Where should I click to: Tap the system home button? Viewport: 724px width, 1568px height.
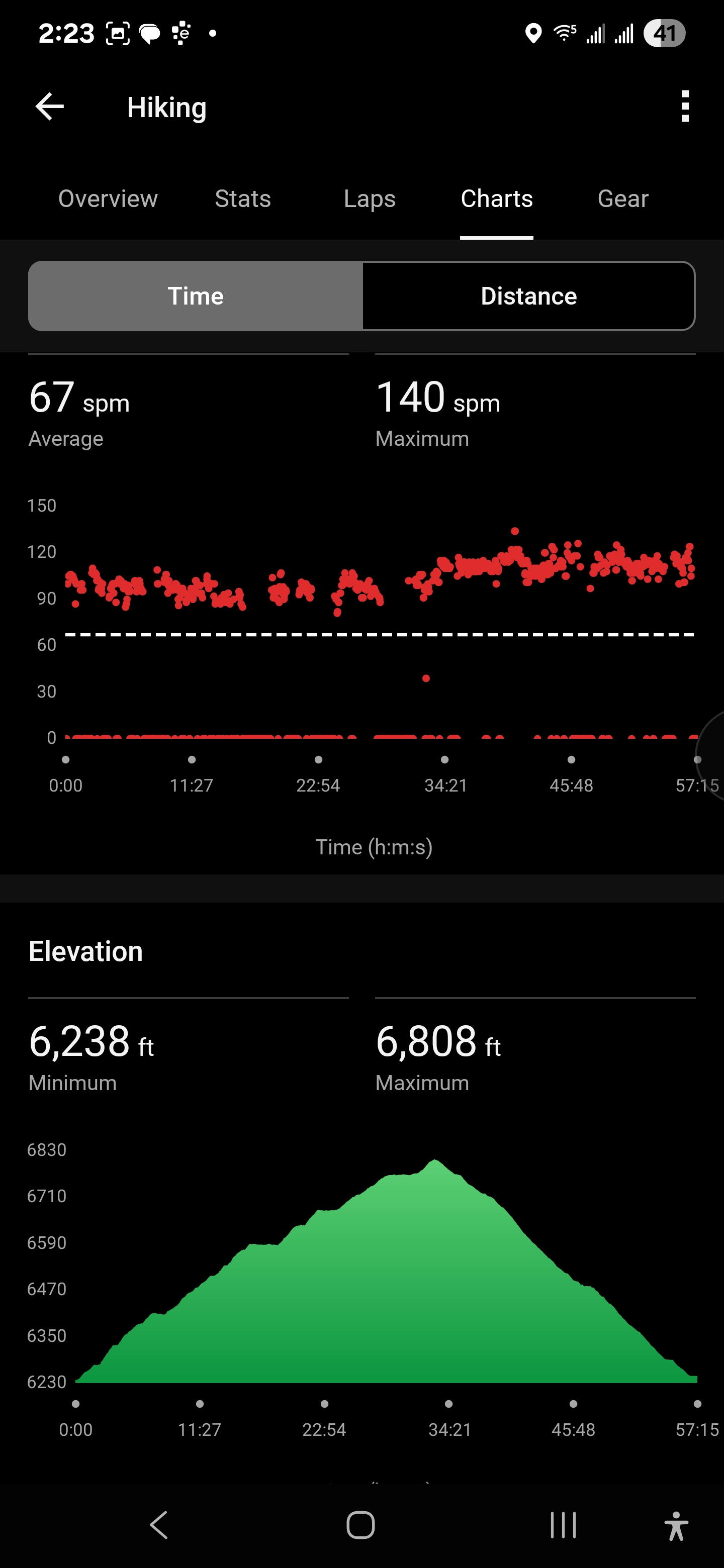(x=360, y=1525)
